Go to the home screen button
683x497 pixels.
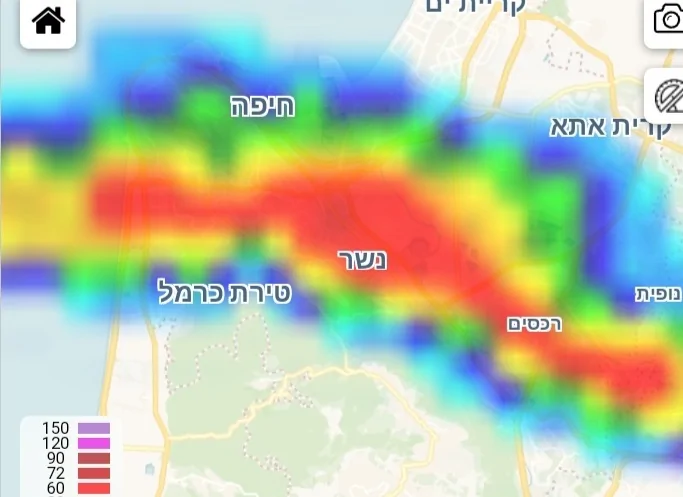(x=48, y=21)
